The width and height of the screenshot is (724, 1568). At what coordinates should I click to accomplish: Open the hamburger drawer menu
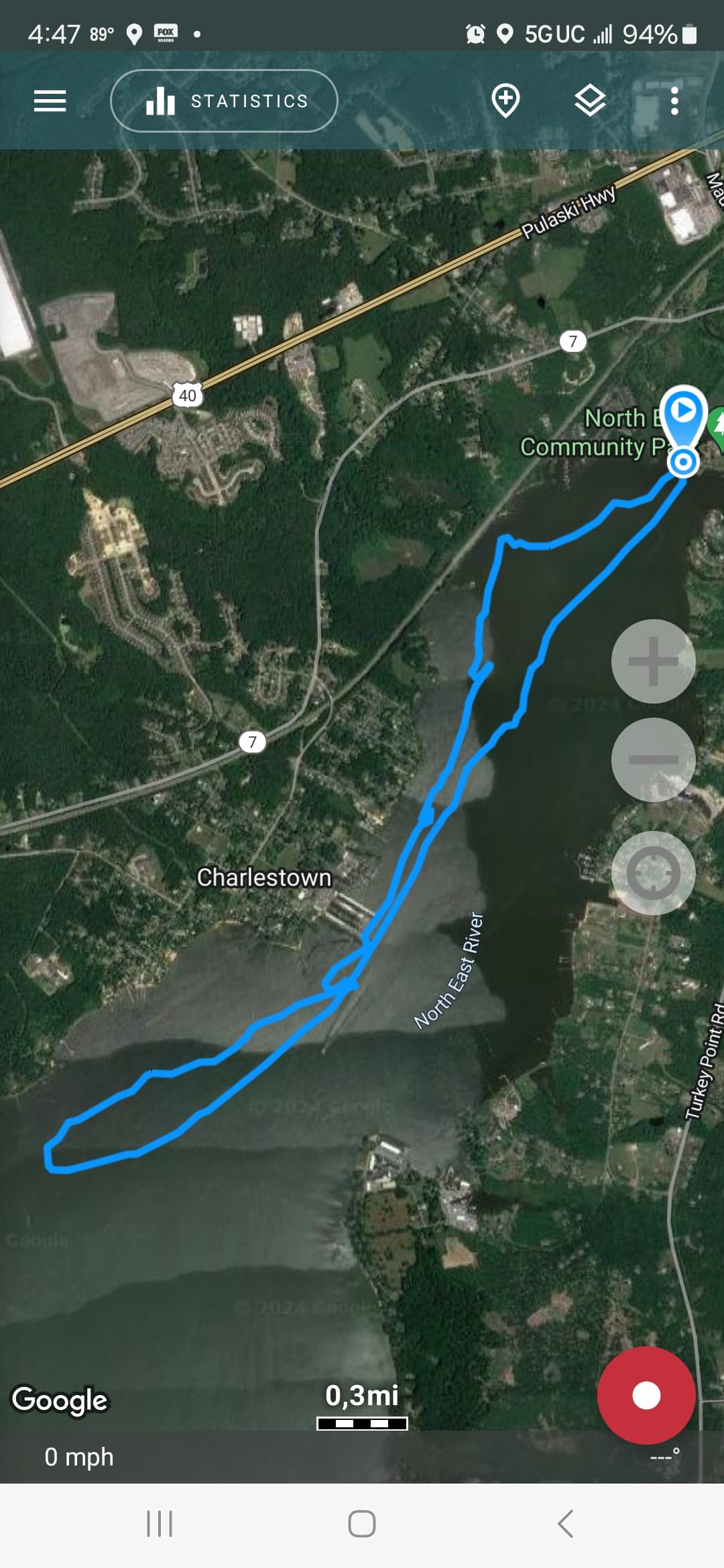coord(50,101)
